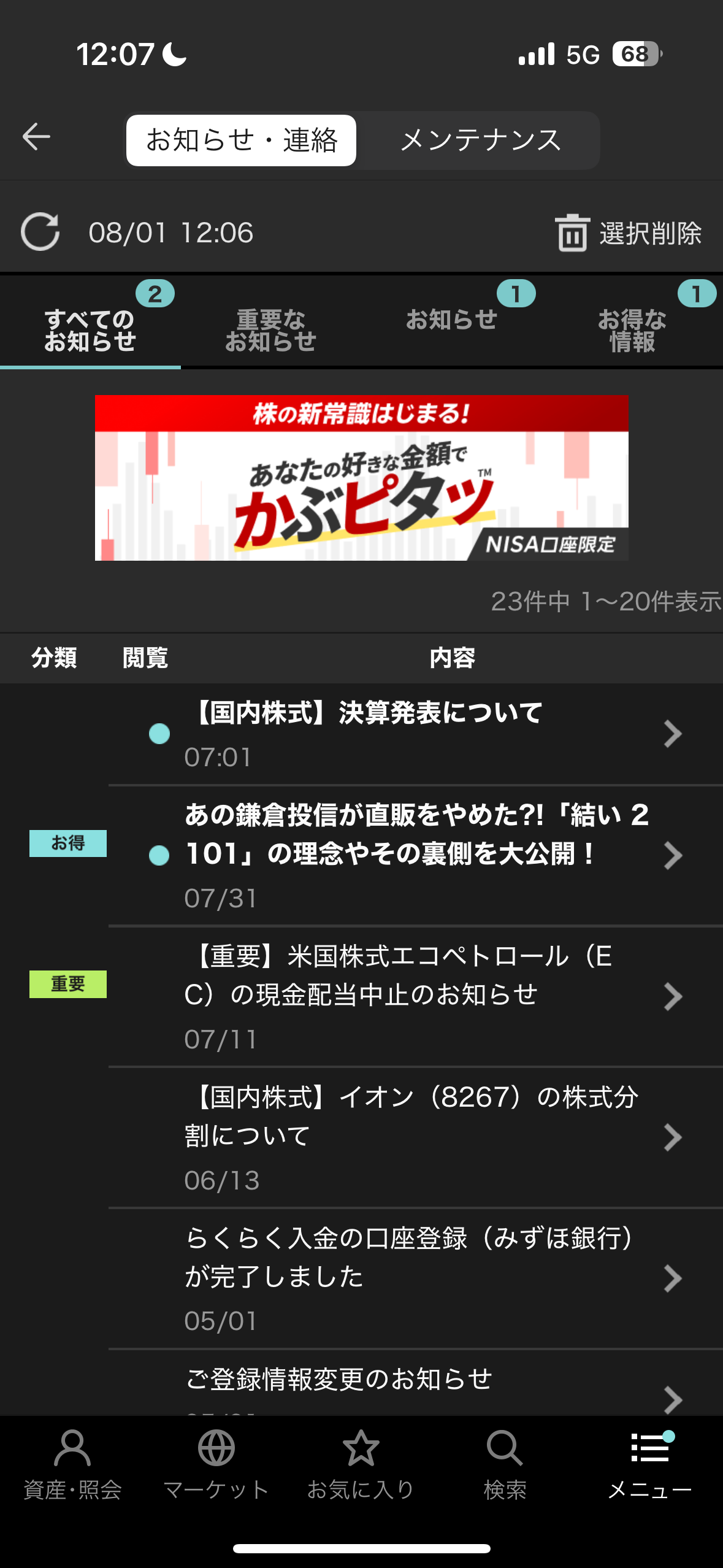Select the お知らせ・連絡 segment
The width and height of the screenshot is (723, 1568).
tap(241, 140)
